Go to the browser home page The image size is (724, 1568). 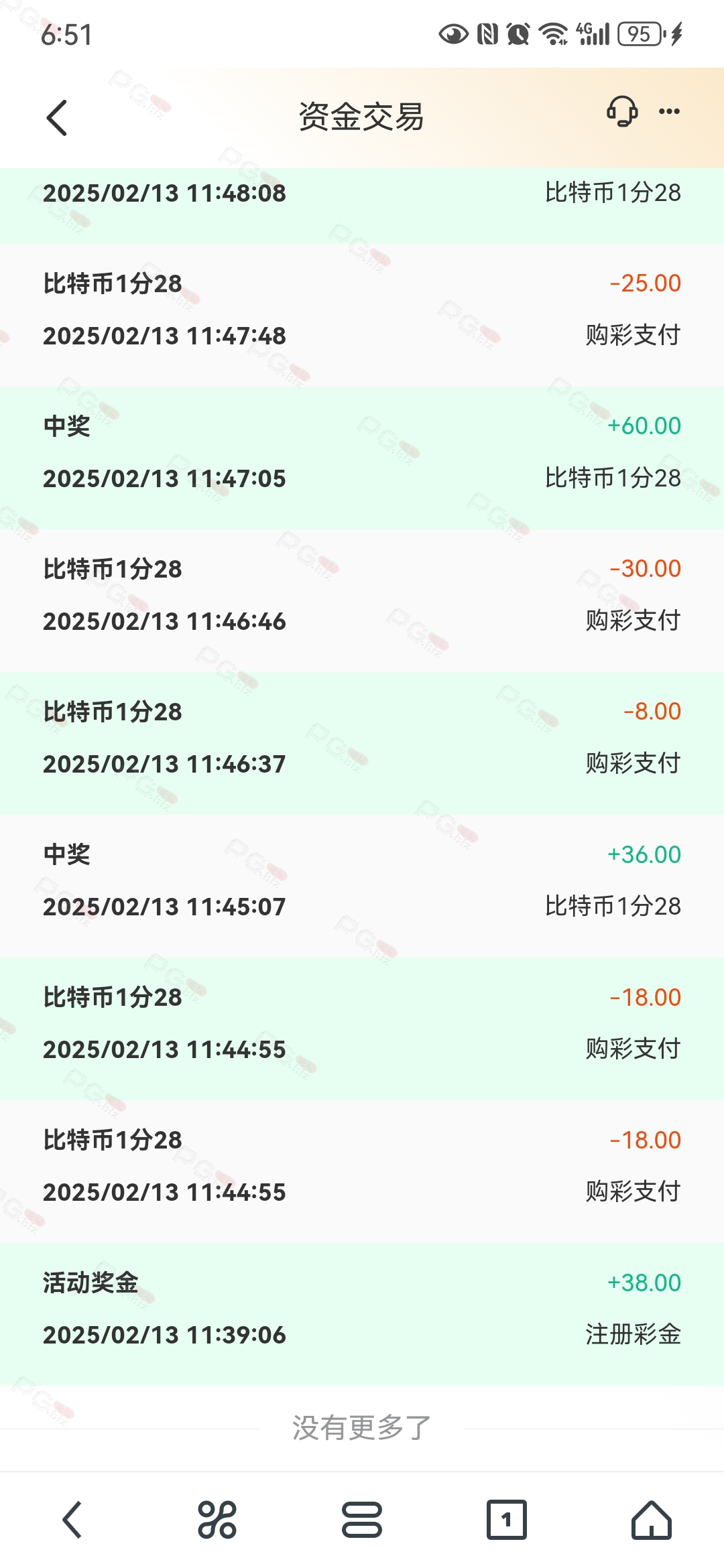pos(652,1520)
